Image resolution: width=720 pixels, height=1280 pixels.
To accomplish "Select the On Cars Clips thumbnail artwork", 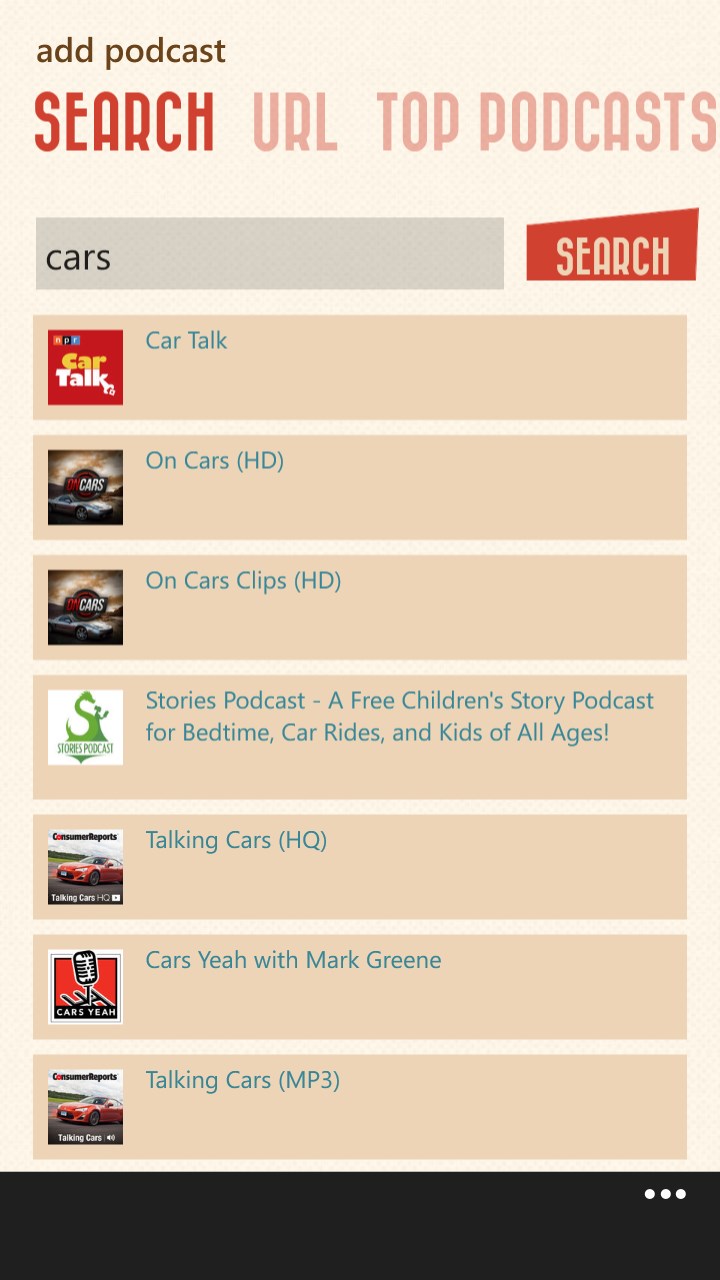I will [x=85, y=607].
